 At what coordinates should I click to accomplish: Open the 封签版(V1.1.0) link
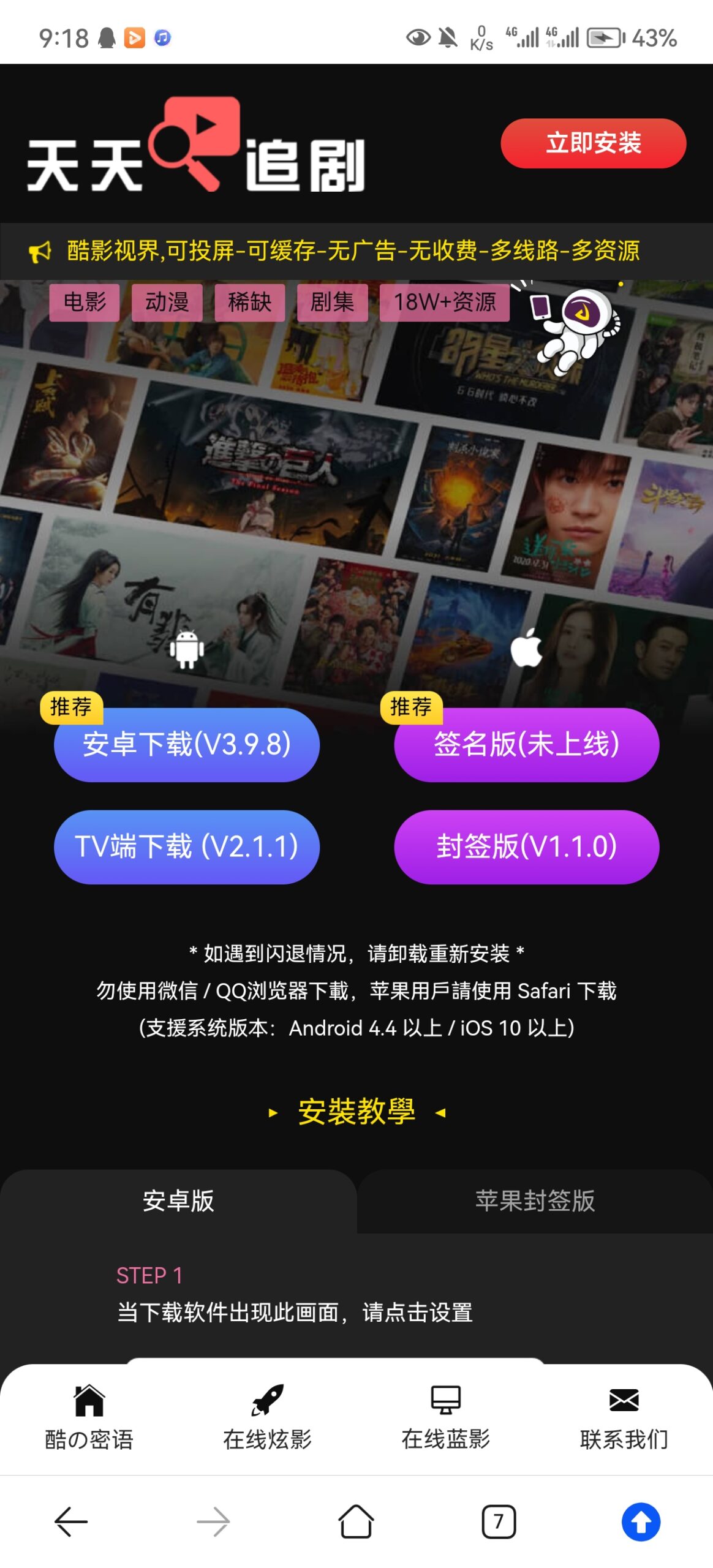point(526,848)
